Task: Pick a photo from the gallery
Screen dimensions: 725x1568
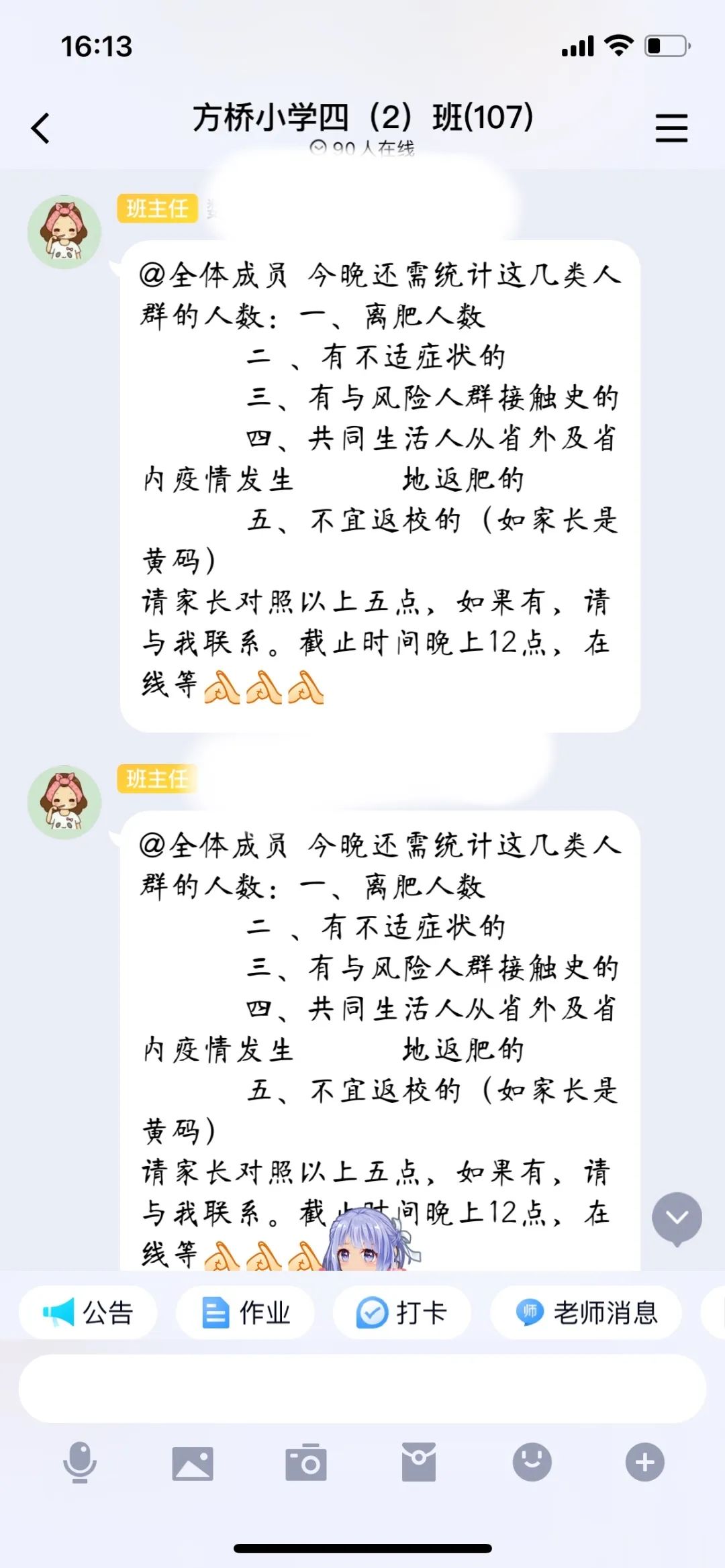Action: click(193, 1463)
